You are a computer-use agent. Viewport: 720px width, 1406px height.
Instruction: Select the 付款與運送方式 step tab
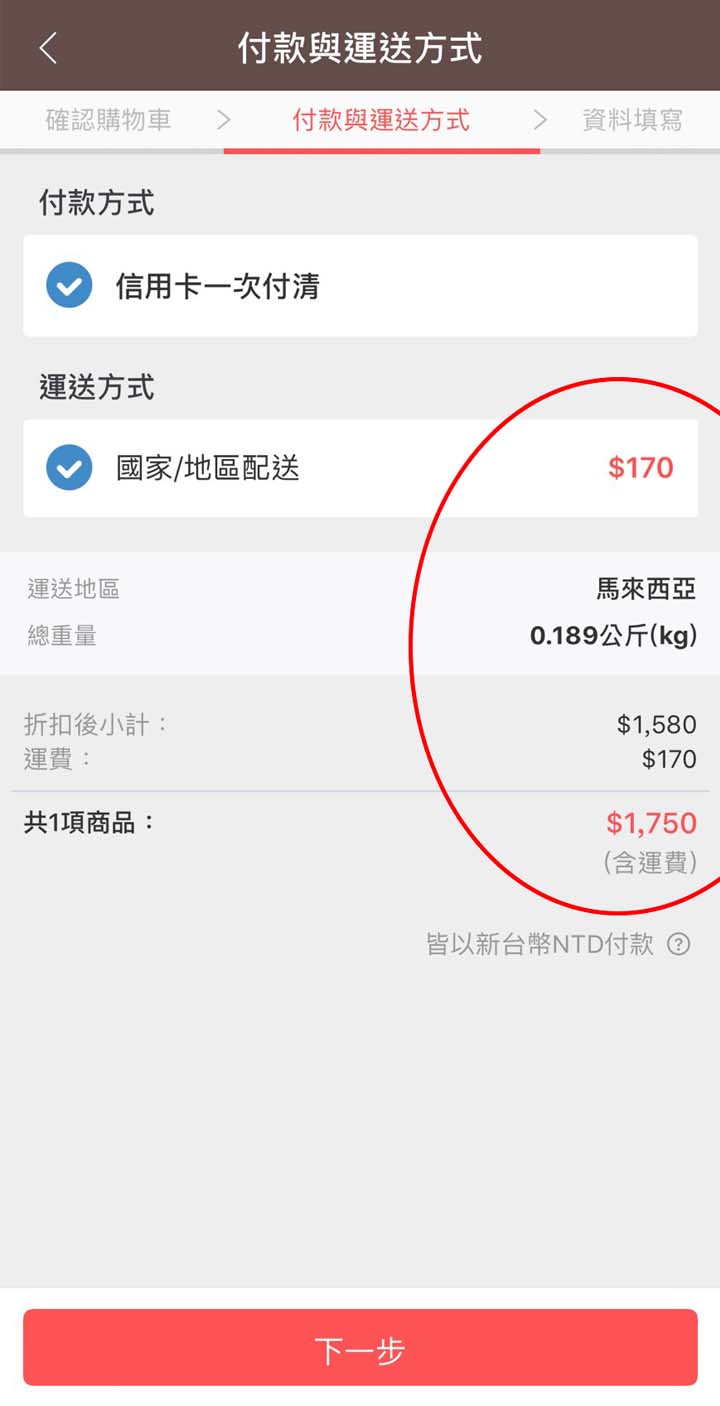click(381, 121)
